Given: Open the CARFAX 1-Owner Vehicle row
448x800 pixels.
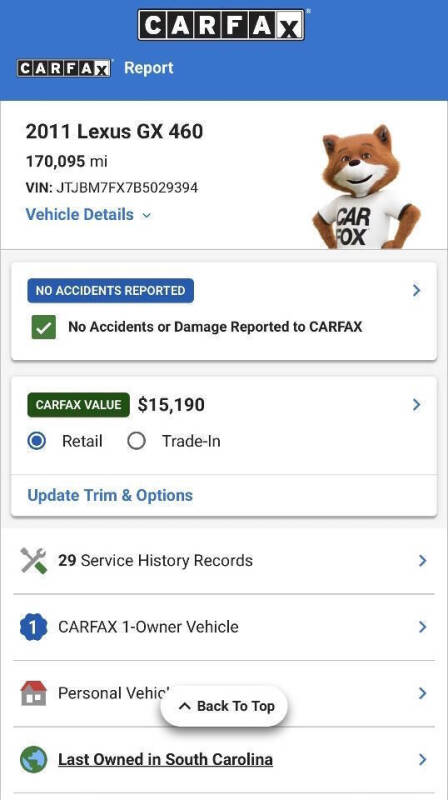Looking at the screenshot, I should 223,627.
